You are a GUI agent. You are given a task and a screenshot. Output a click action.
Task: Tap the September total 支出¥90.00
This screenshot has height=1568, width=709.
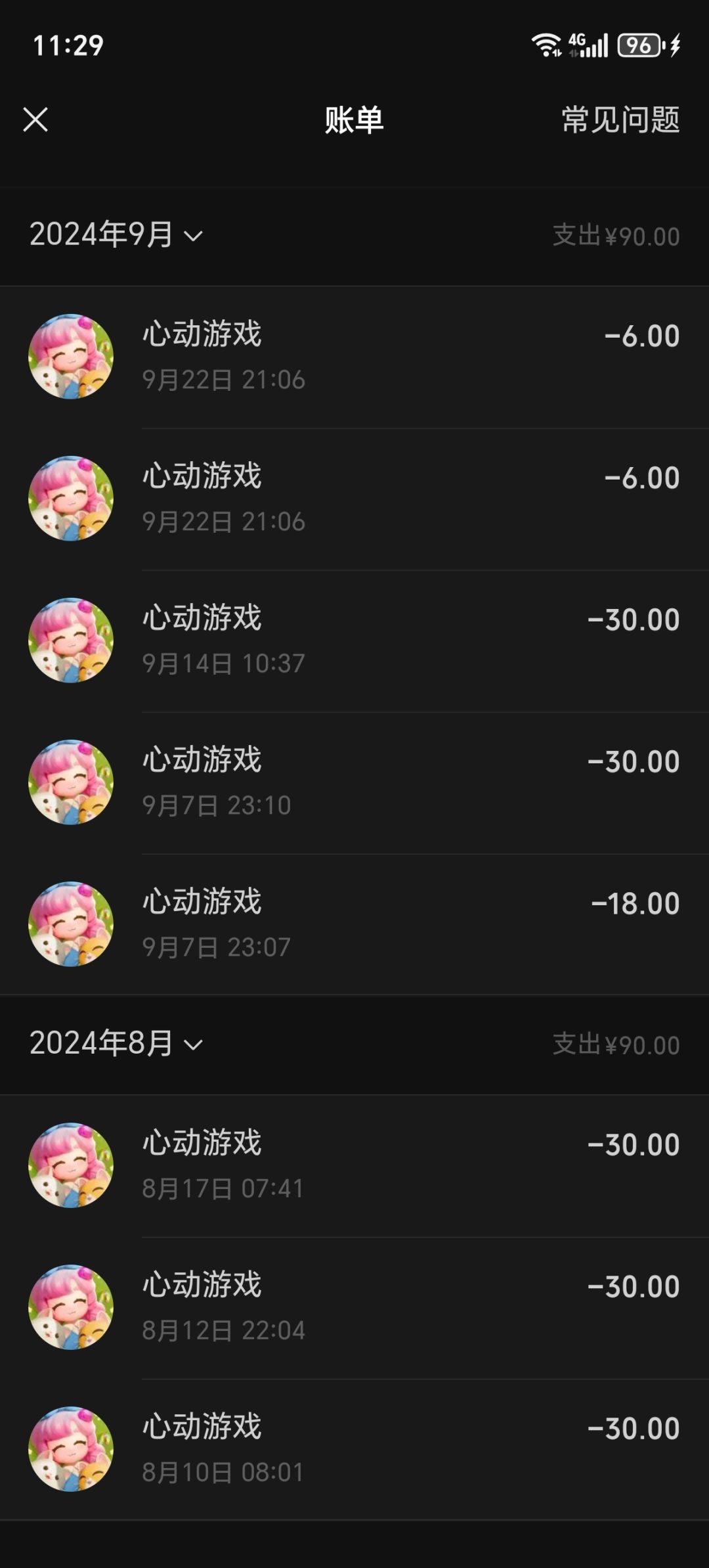[615, 238]
